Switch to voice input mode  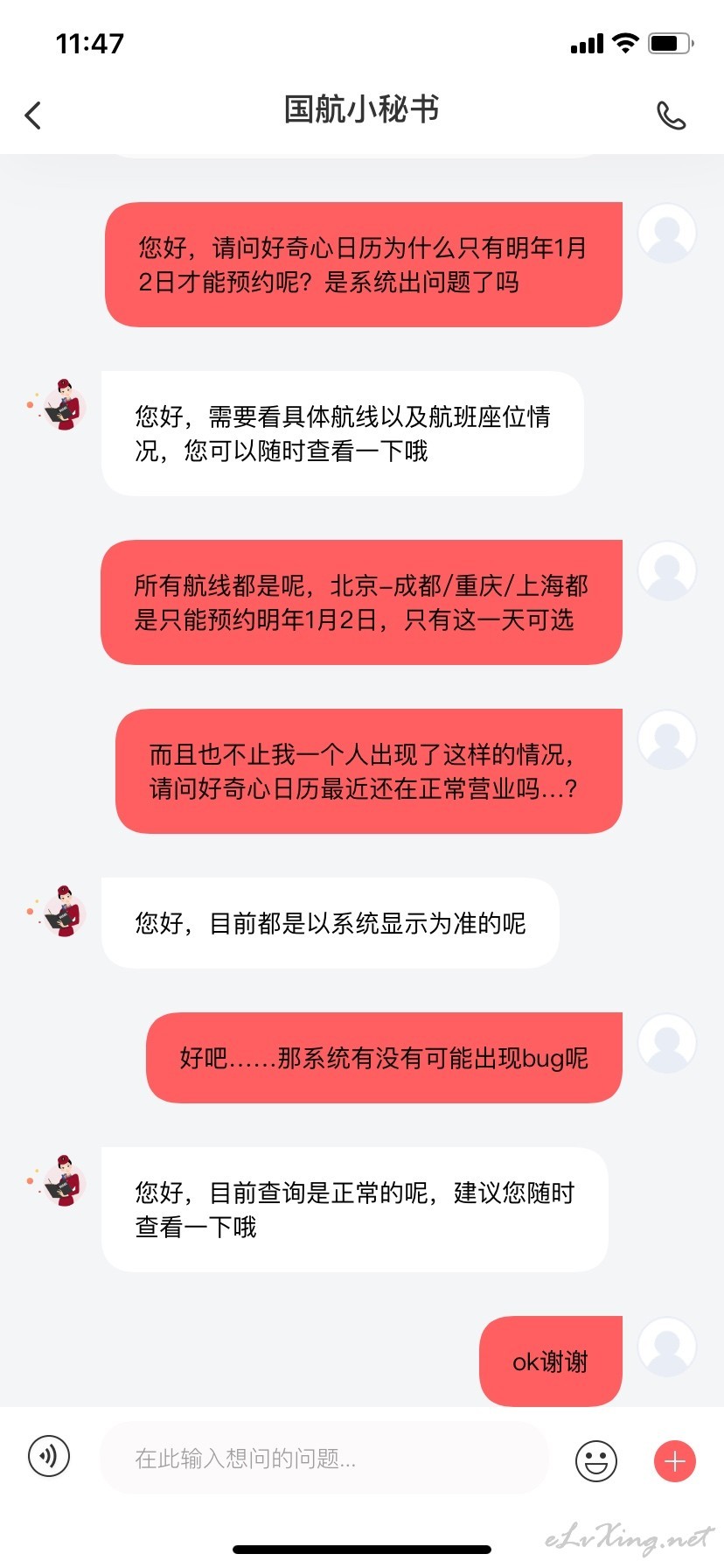click(x=49, y=1456)
